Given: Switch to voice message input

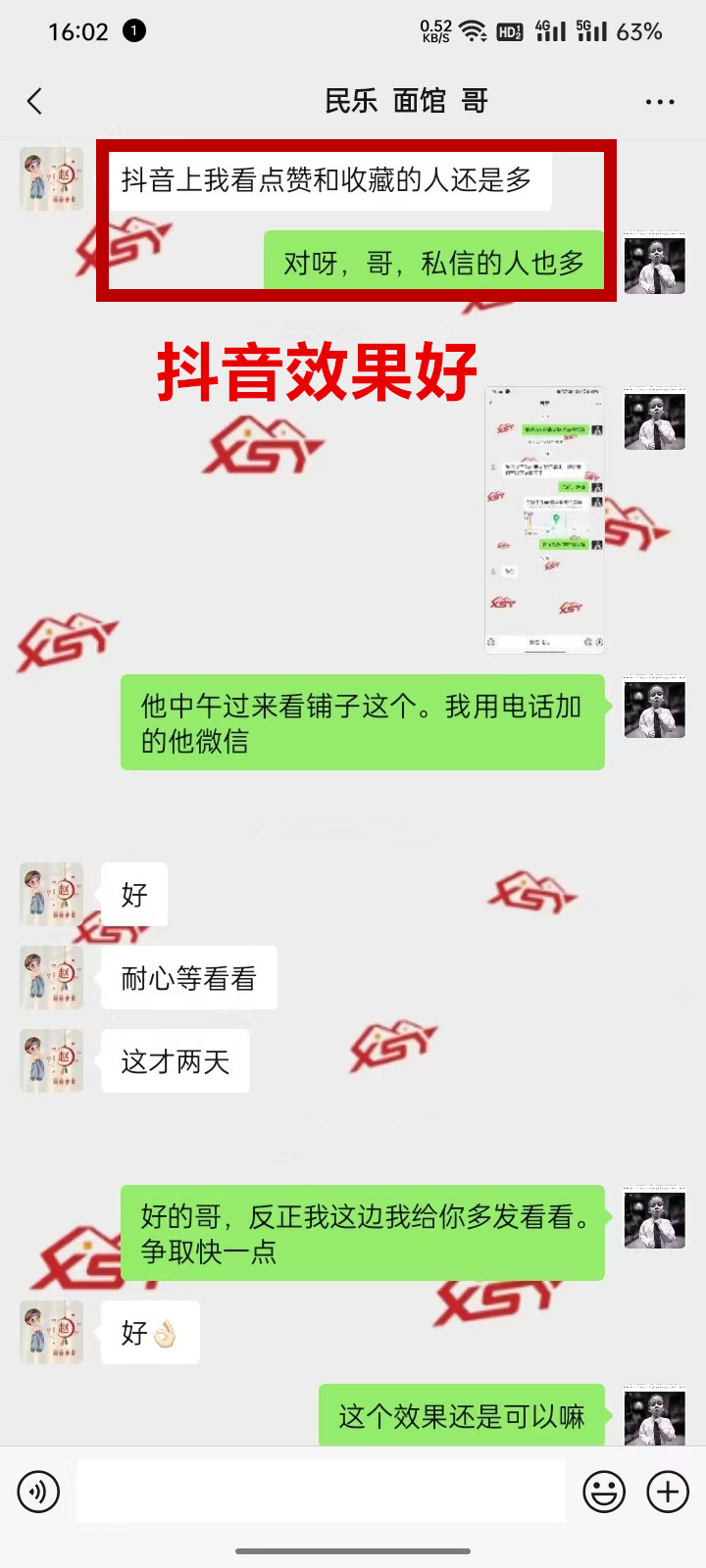Looking at the screenshot, I should (x=39, y=1492).
